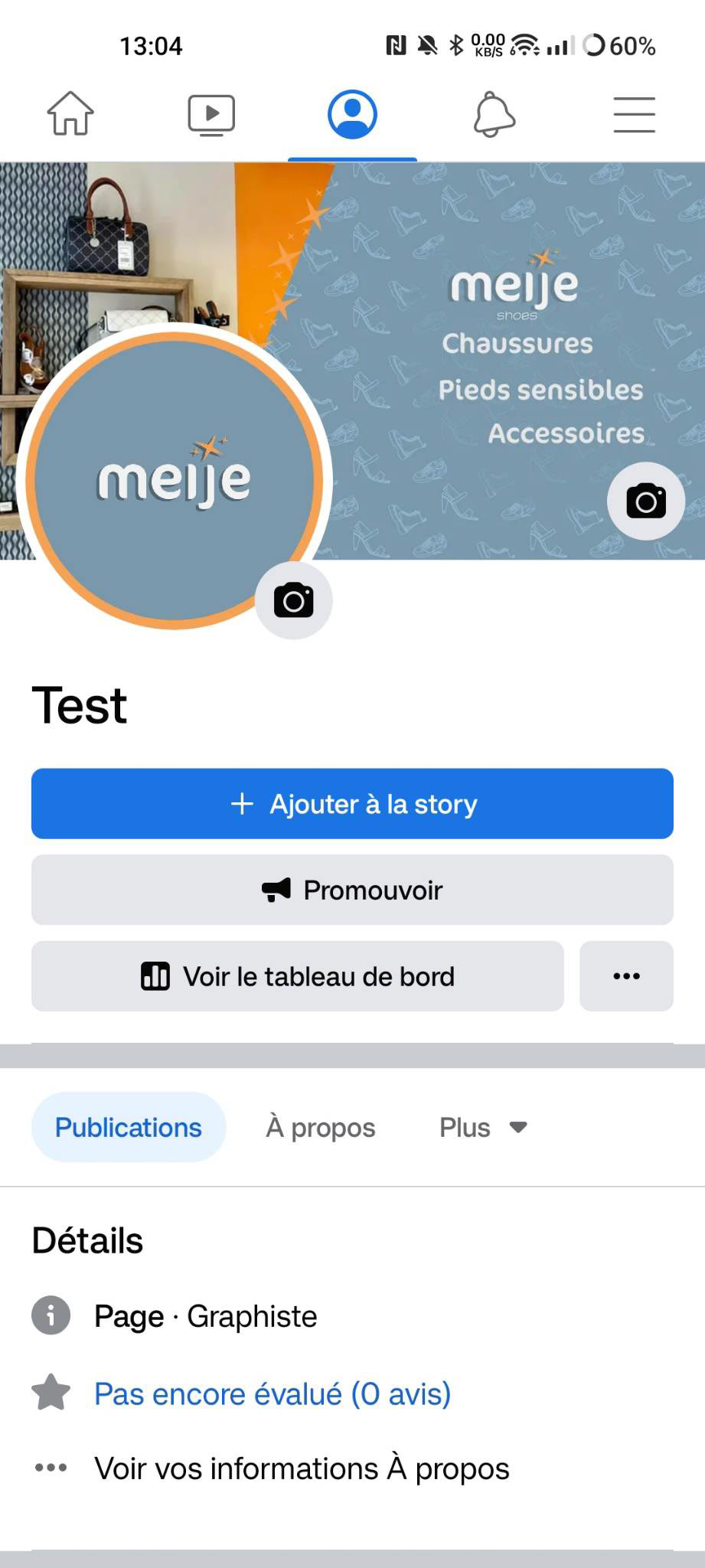Open the three-dot options button
Viewport: 705px width, 1568px height.
tap(626, 976)
